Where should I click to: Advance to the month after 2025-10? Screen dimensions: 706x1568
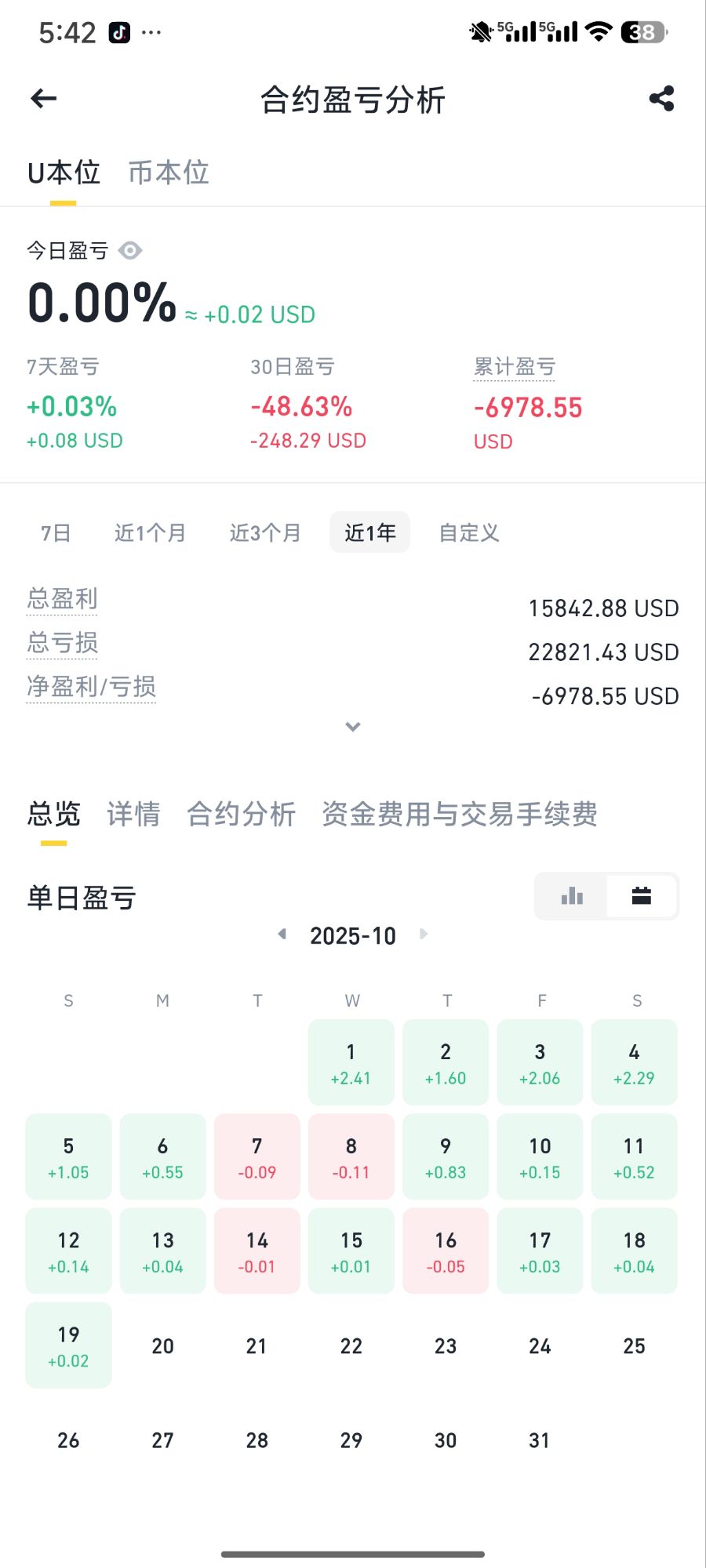pos(424,934)
